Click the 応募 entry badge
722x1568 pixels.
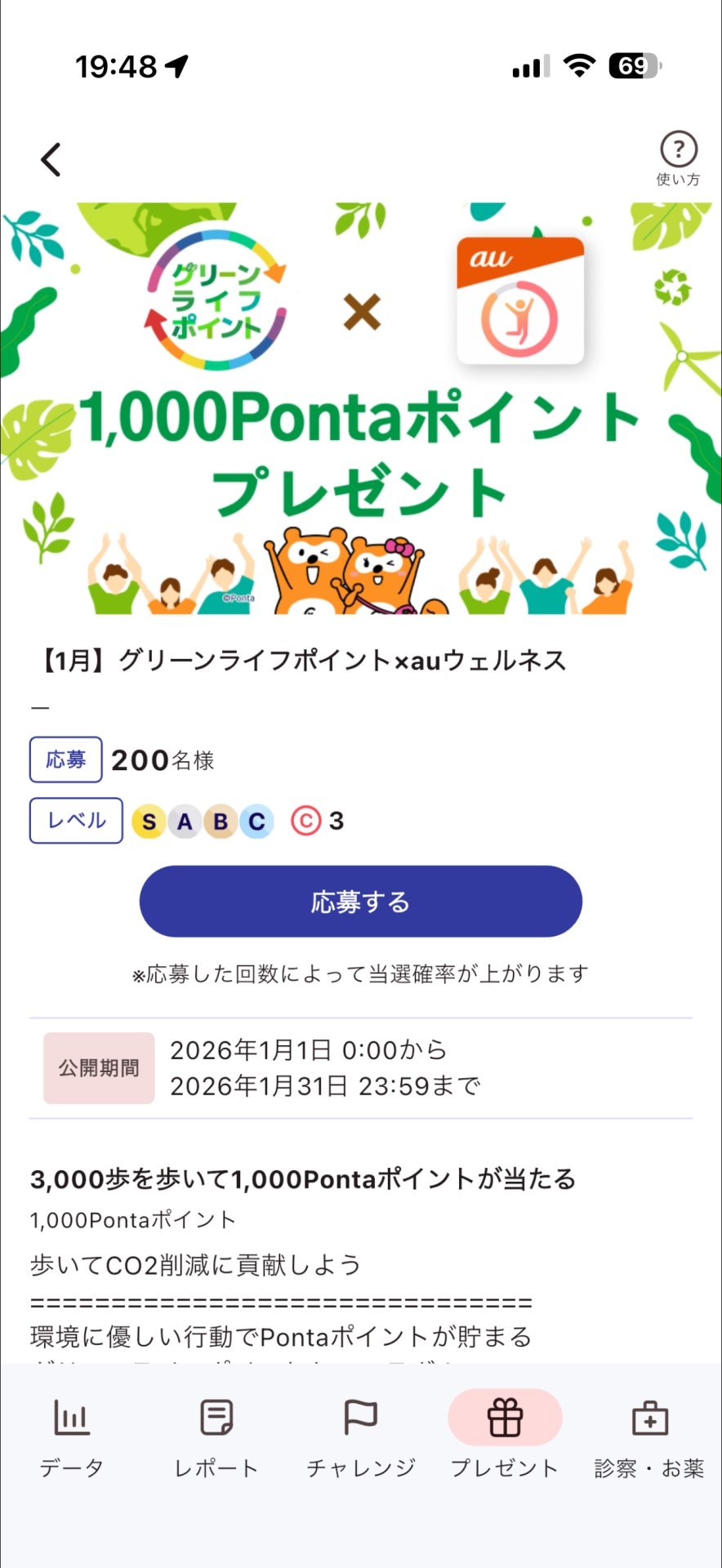[65, 759]
